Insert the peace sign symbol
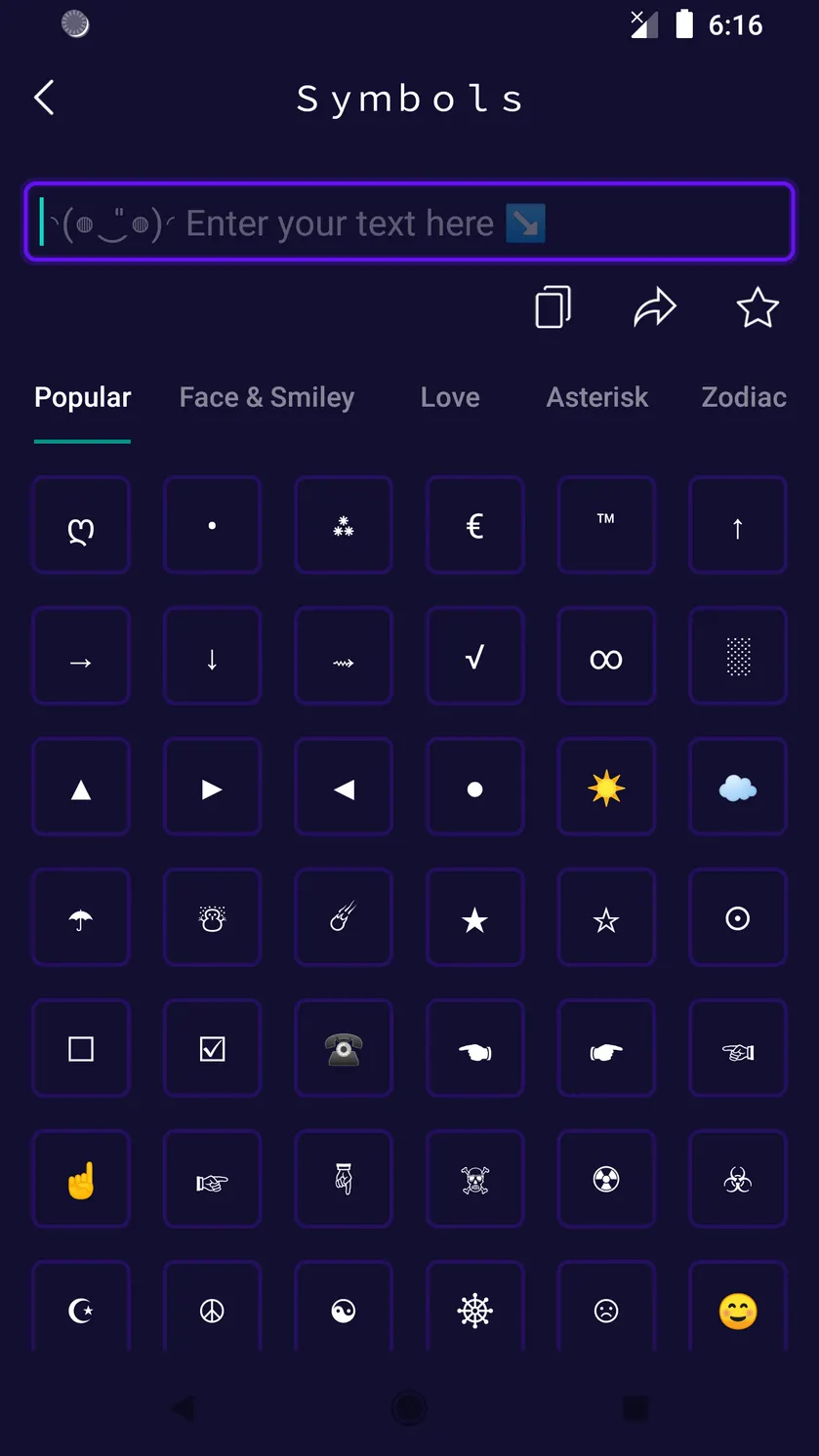 212,1308
